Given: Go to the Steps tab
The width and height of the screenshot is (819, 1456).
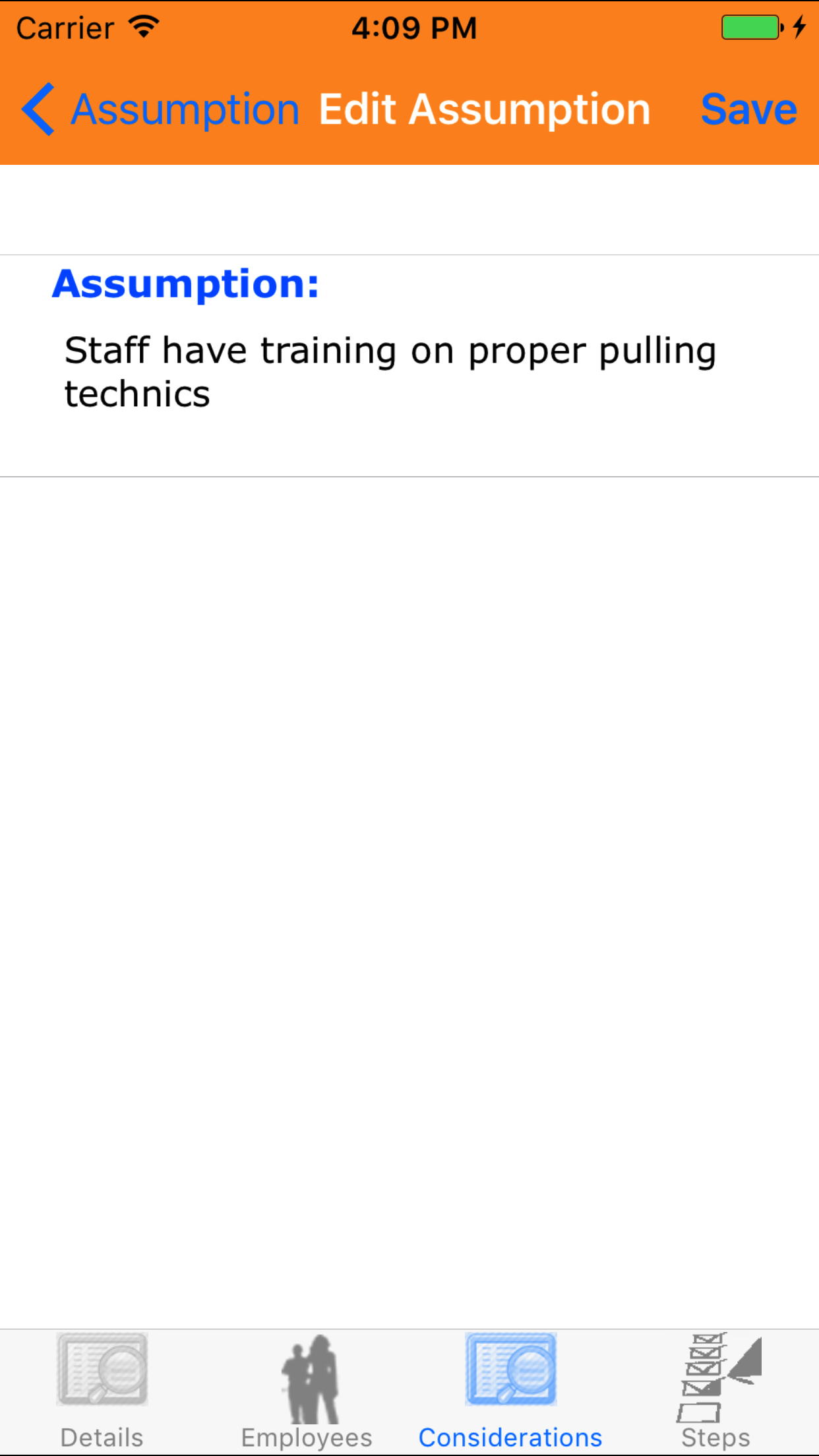Looking at the screenshot, I should [715, 1391].
